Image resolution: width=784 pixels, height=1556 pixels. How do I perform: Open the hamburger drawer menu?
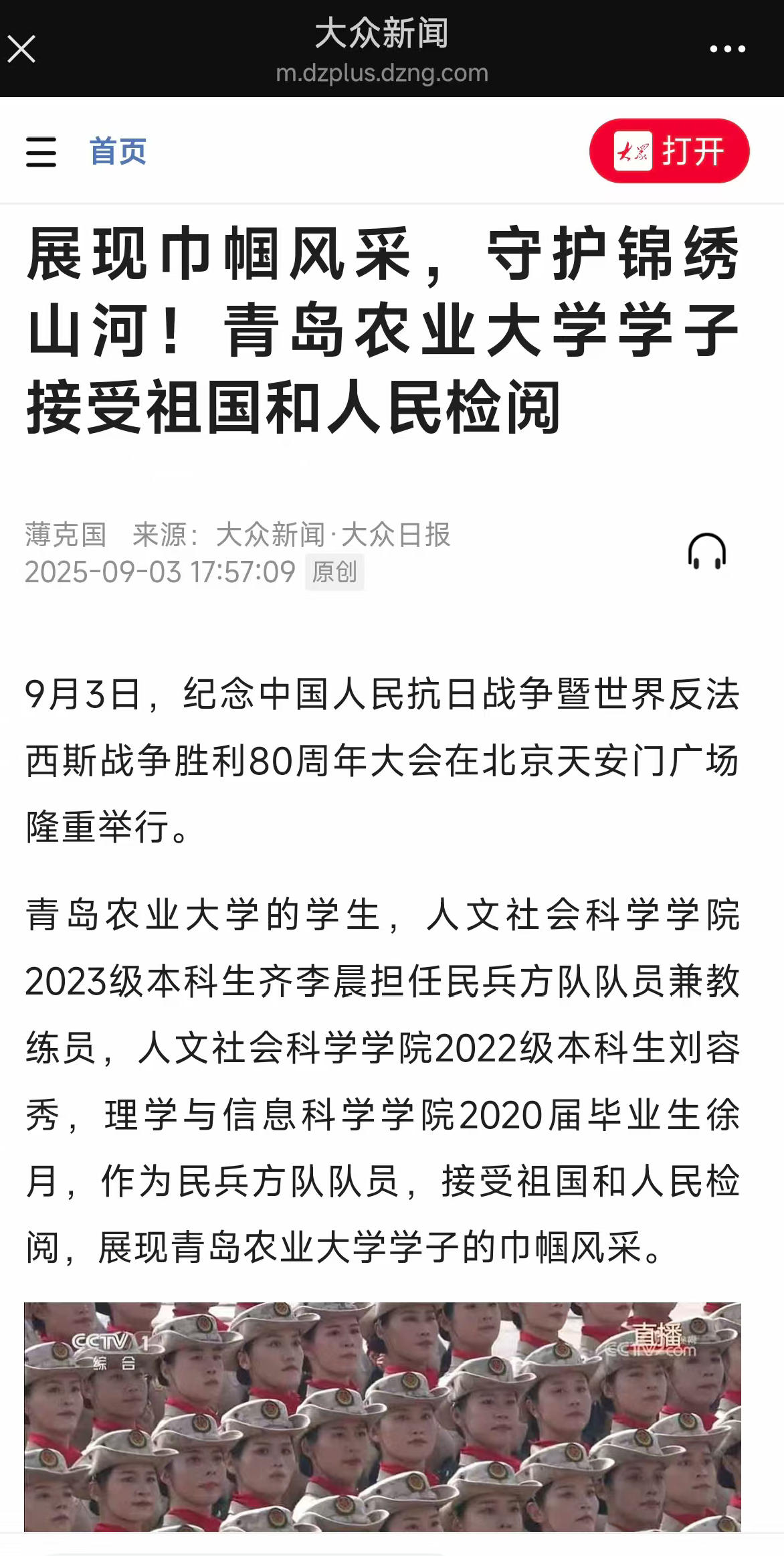pyautogui.click(x=41, y=152)
